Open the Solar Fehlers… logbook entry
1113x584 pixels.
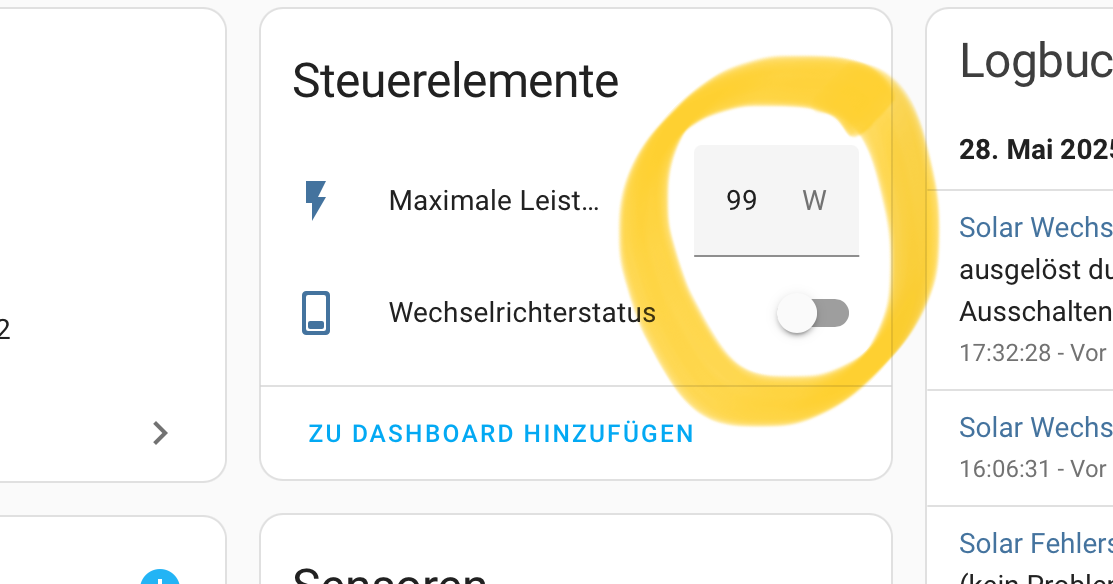click(1035, 544)
